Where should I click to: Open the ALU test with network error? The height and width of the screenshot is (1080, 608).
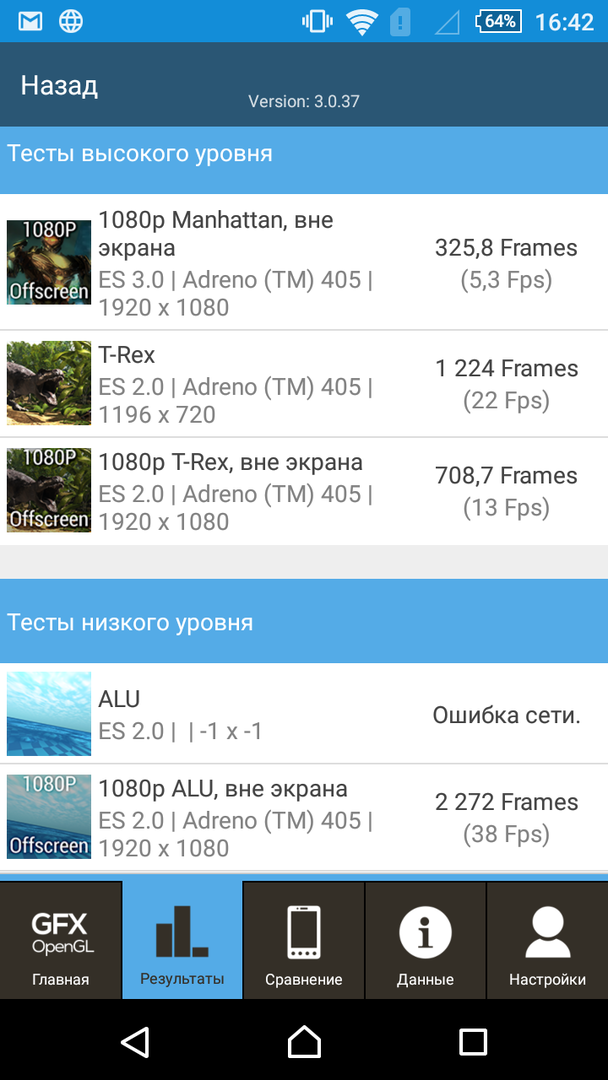(x=304, y=715)
